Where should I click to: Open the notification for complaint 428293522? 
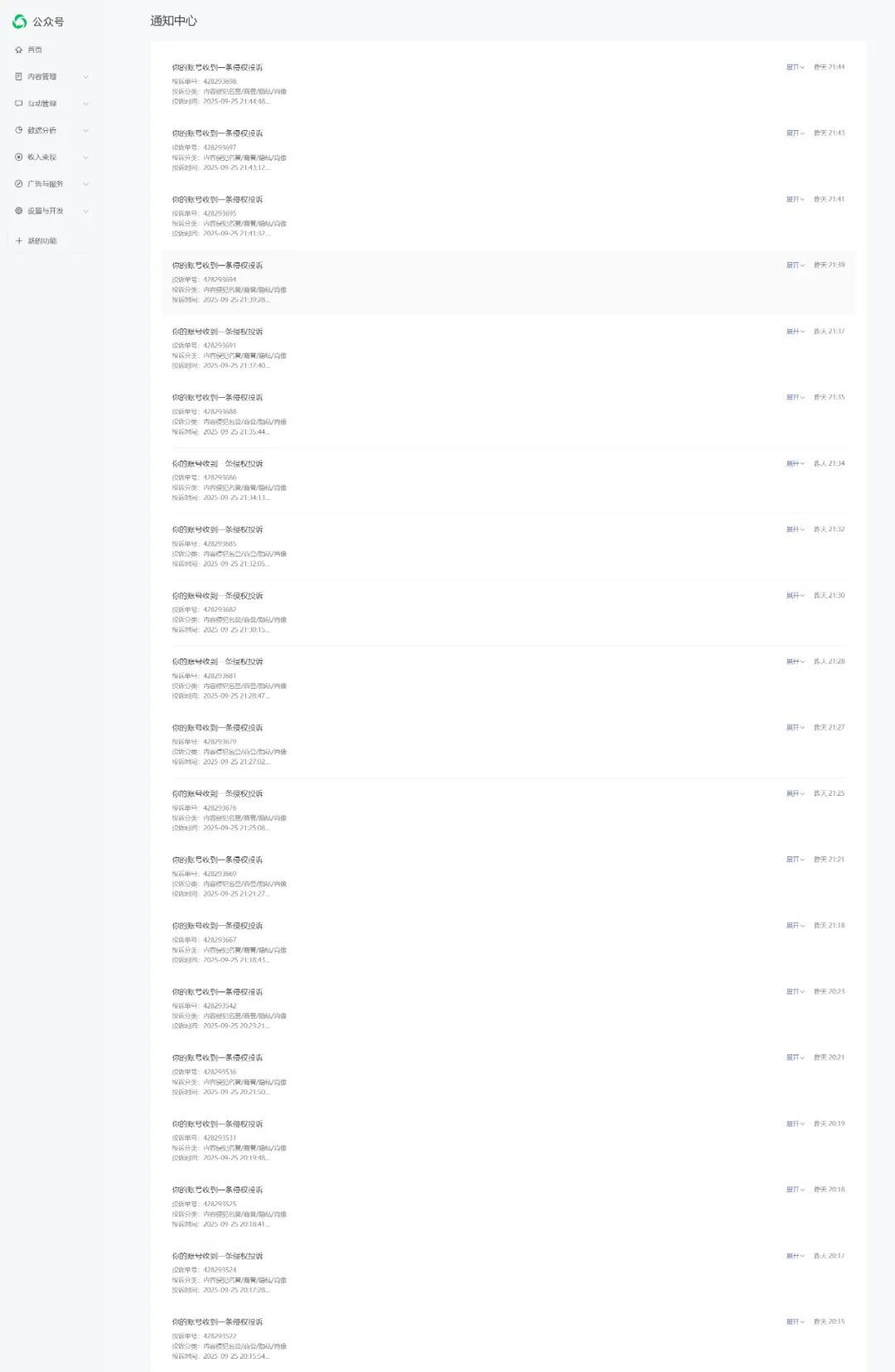(x=217, y=1322)
